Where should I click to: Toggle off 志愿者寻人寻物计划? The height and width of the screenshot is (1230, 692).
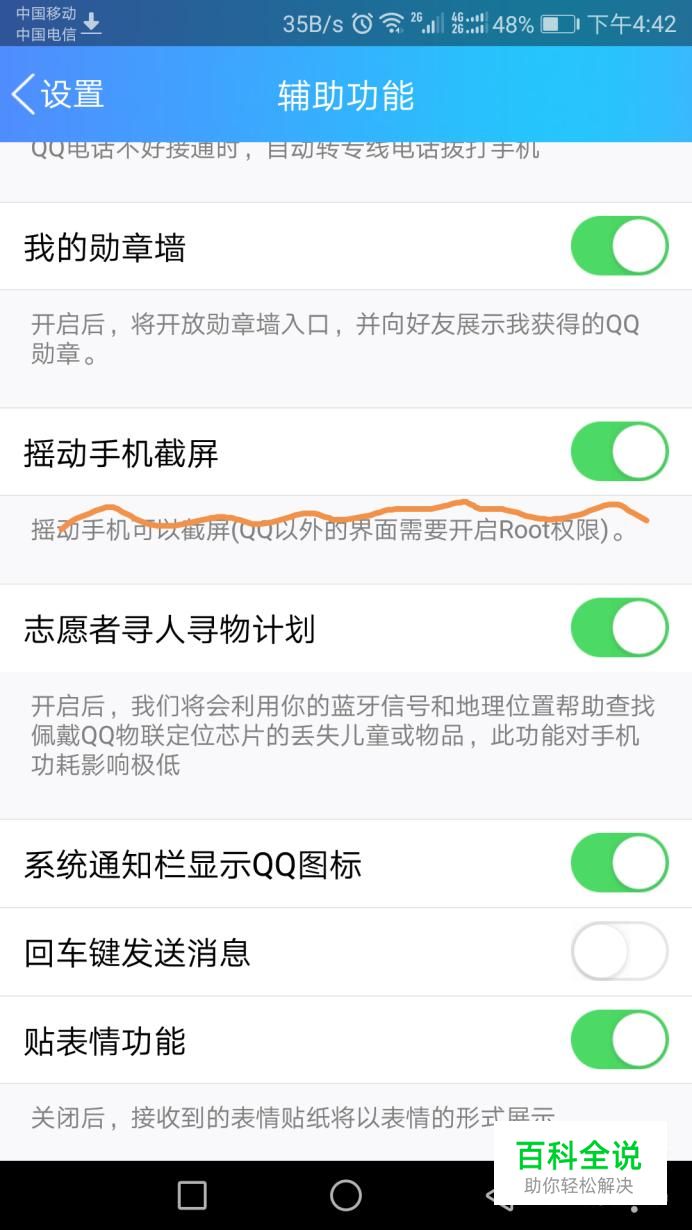click(x=620, y=628)
